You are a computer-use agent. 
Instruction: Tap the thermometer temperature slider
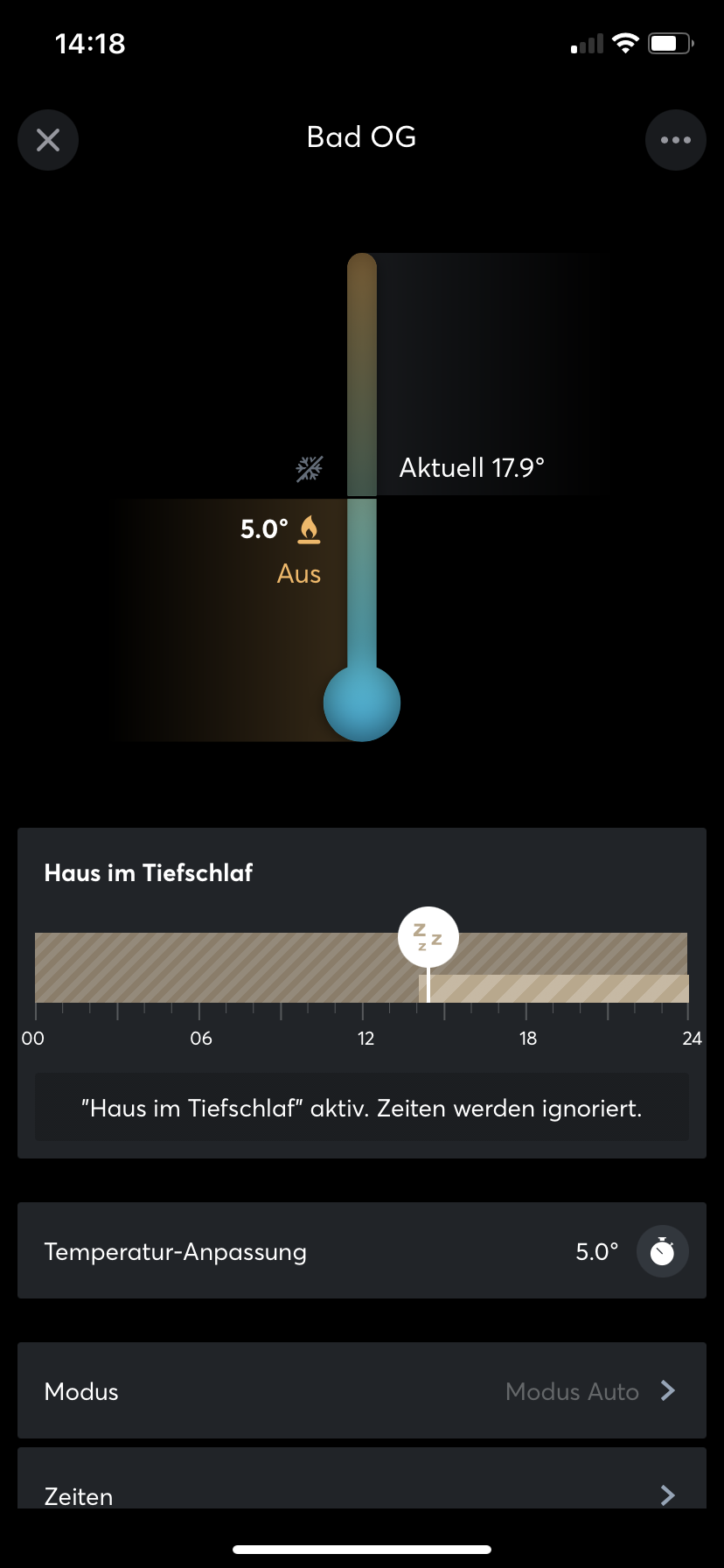(362, 497)
